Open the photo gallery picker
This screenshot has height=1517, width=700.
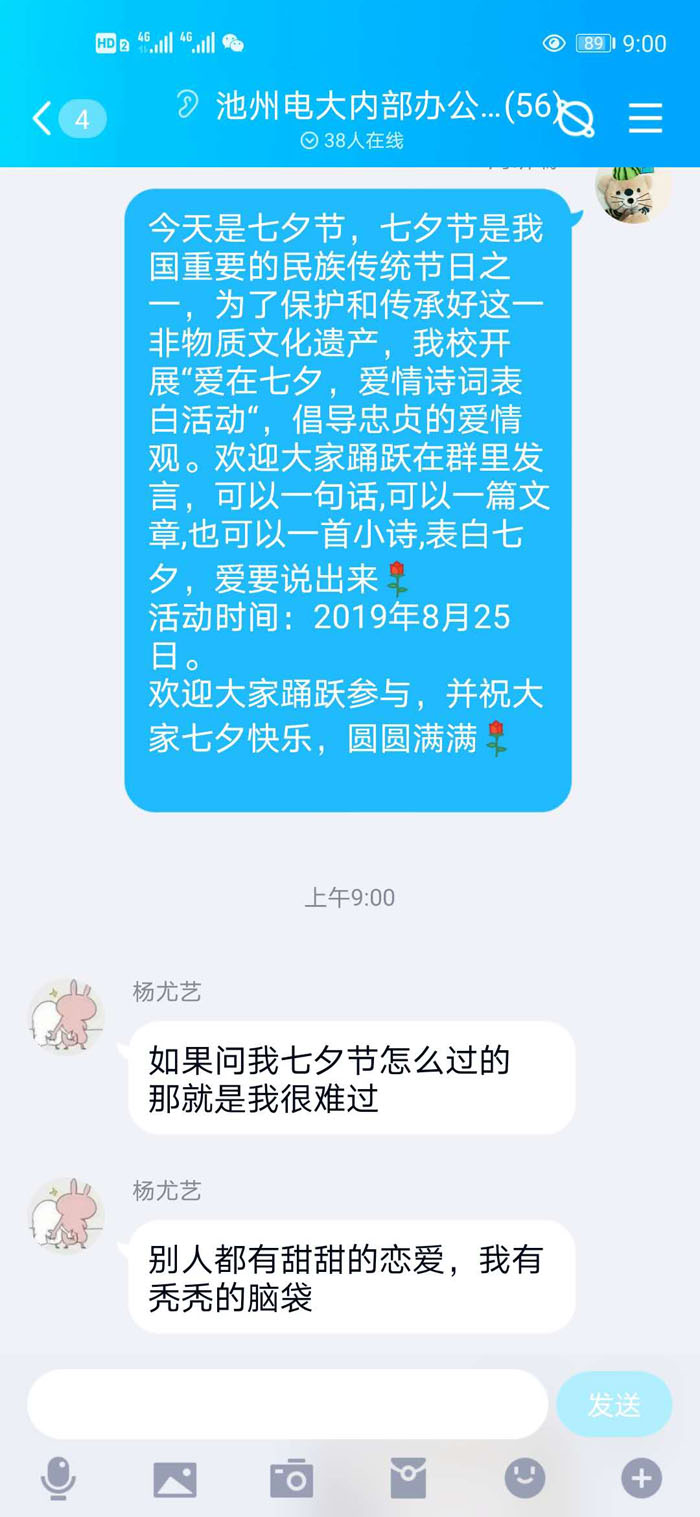pyautogui.click(x=174, y=1478)
